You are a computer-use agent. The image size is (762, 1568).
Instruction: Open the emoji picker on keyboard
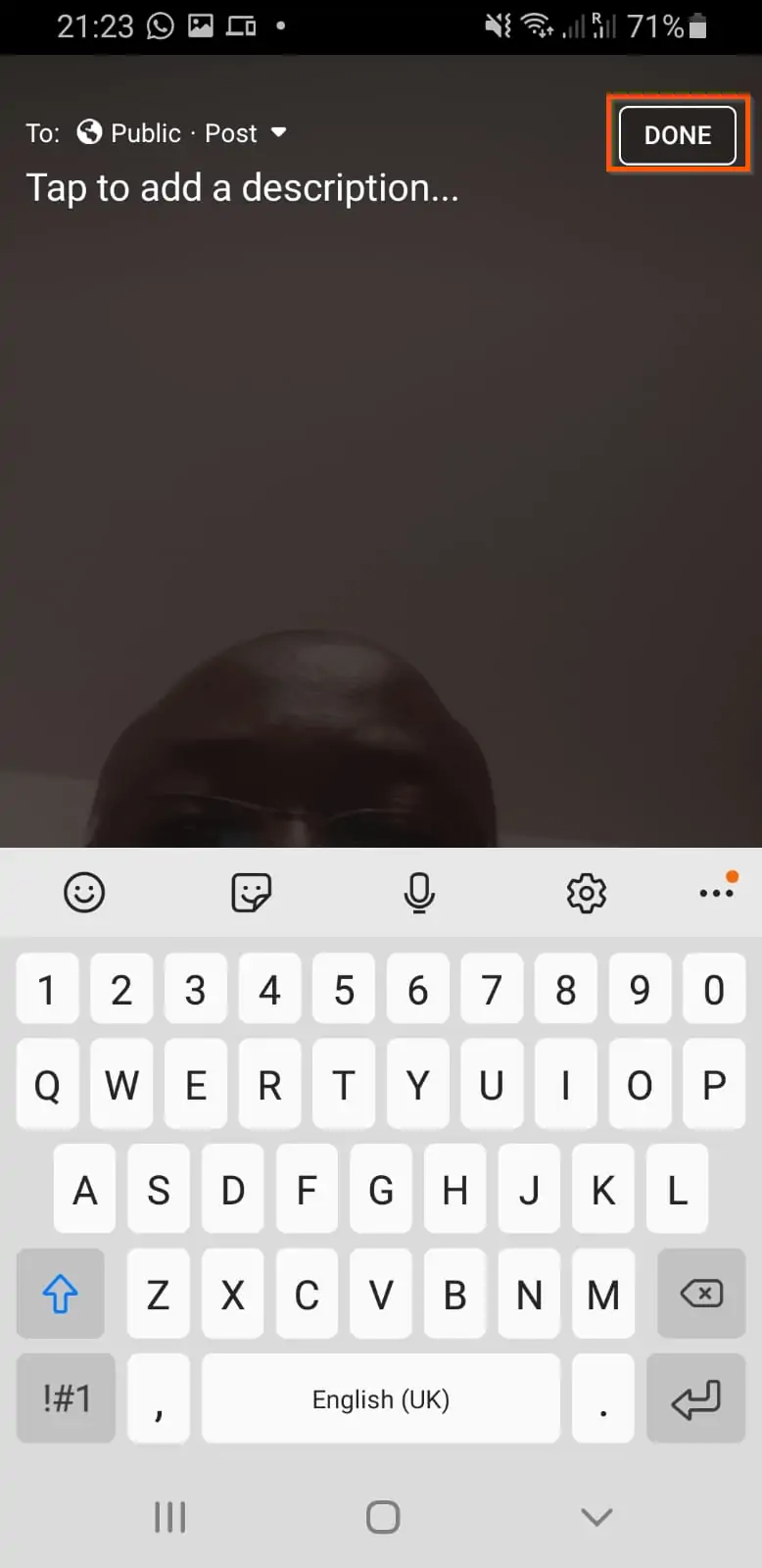tap(84, 892)
